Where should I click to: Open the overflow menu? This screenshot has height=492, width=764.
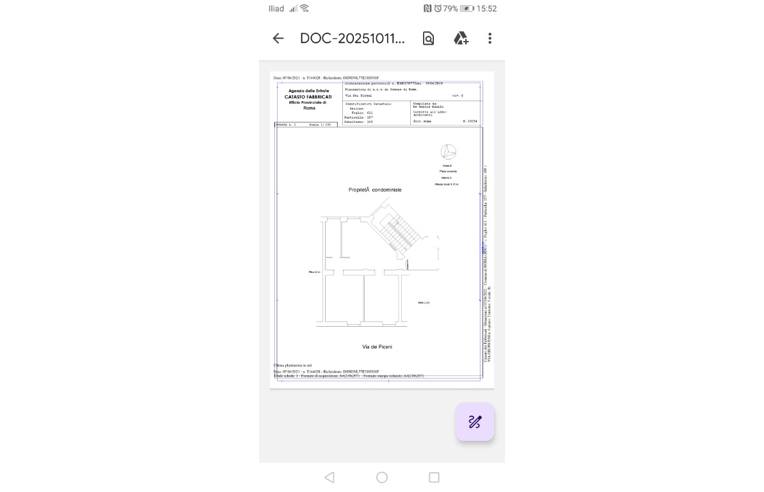490,38
